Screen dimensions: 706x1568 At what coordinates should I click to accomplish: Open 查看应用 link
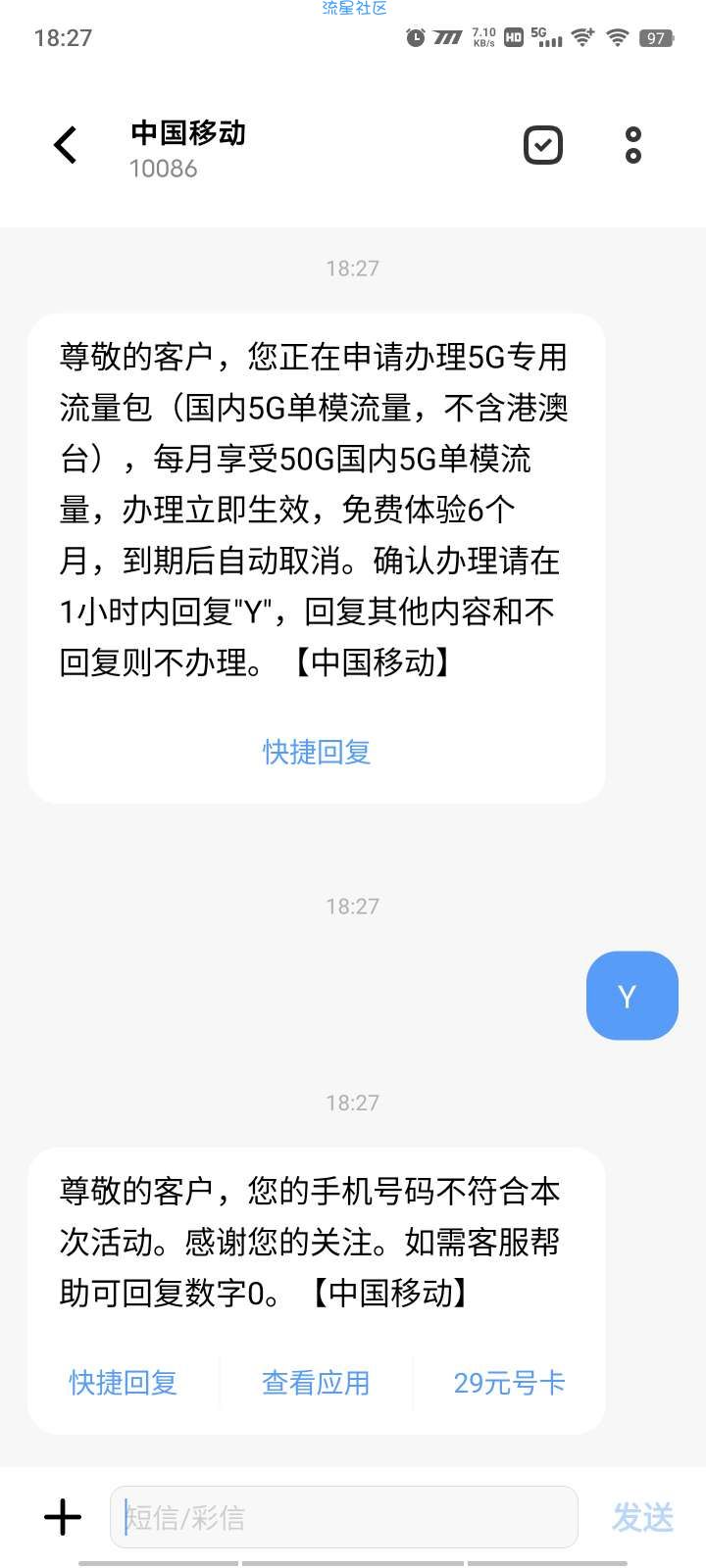316,1383
